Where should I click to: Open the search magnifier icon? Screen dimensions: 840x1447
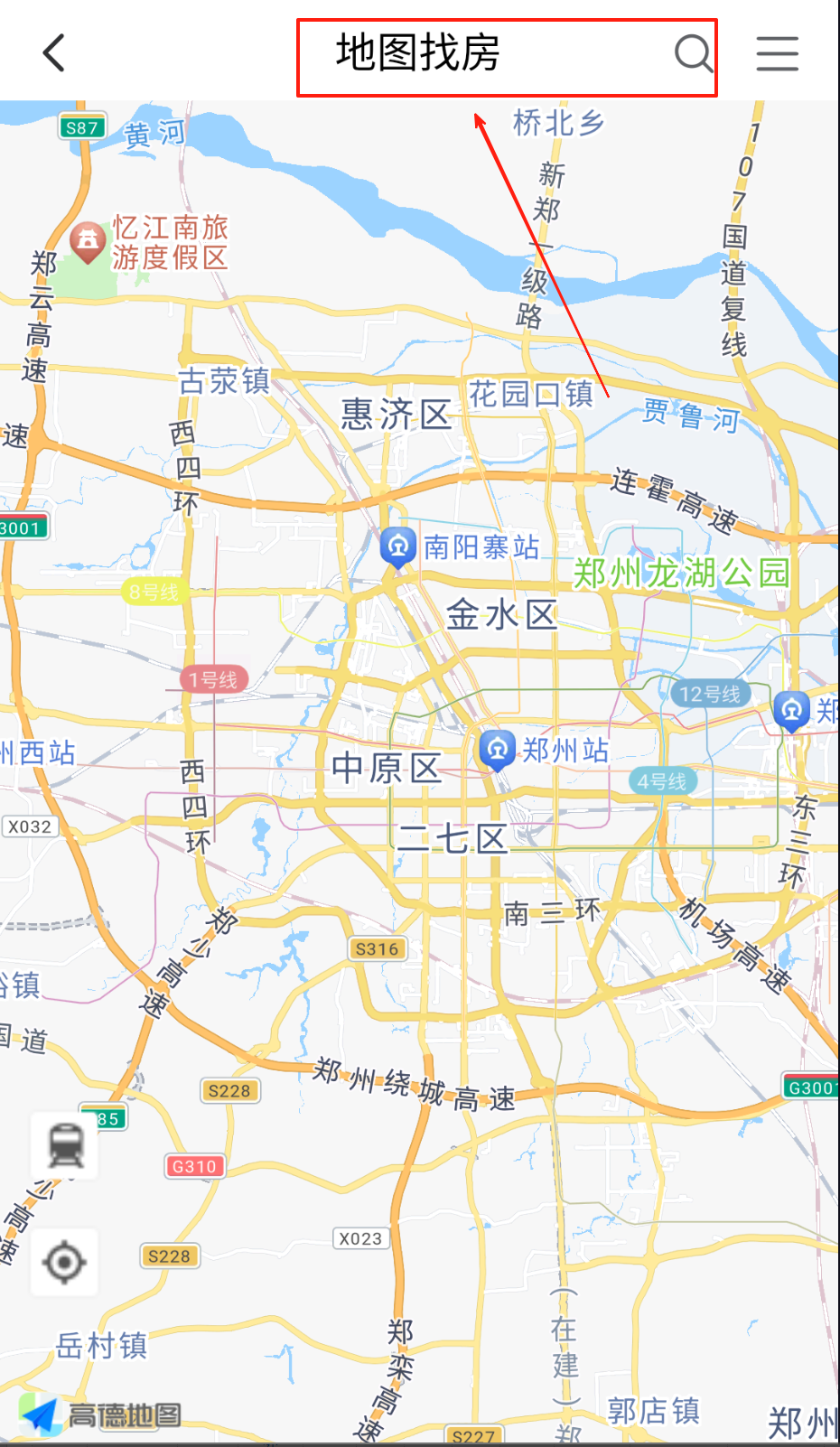(x=693, y=54)
